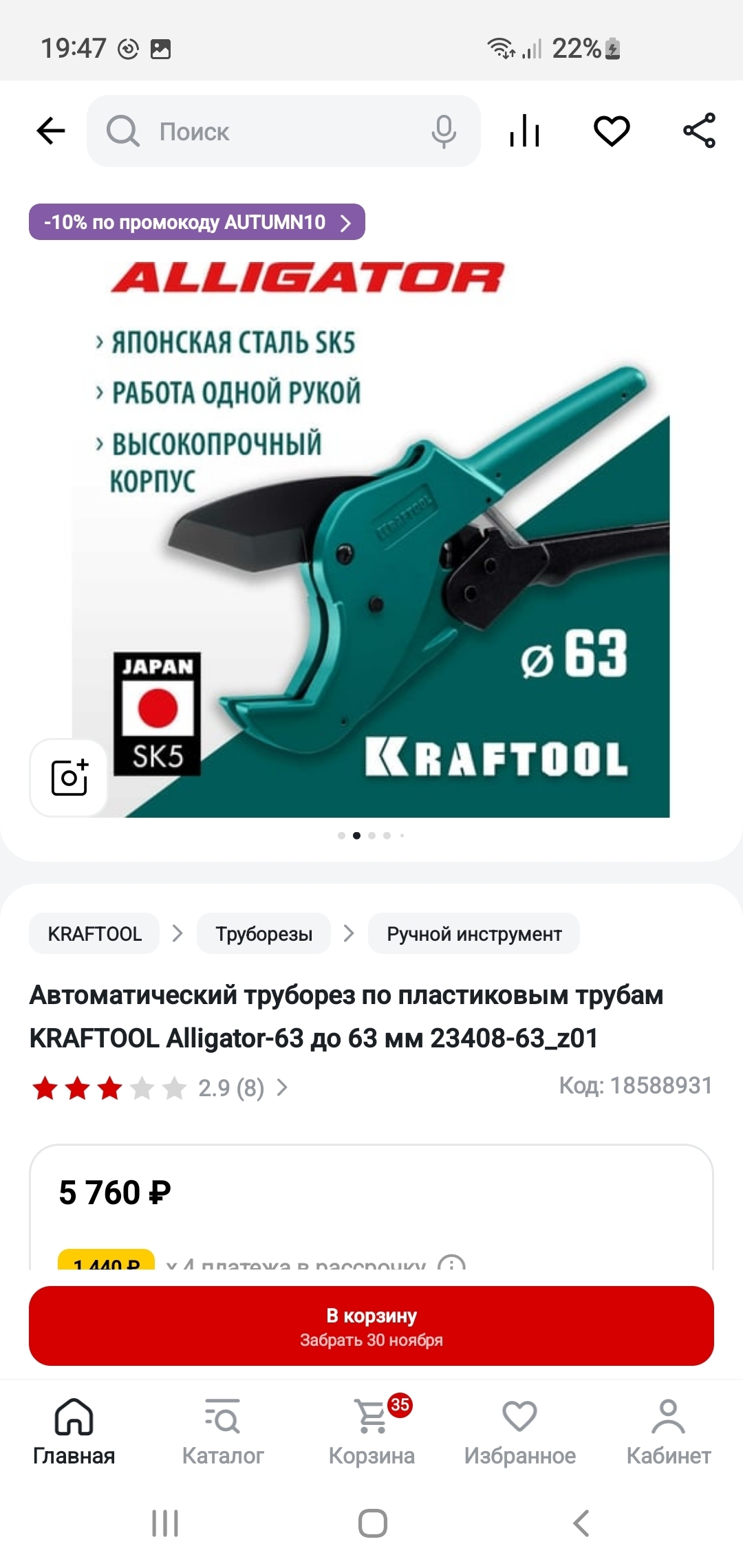Screen dimensions: 743x1568
Task: Start voice search with the microphone
Action: [444, 131]
